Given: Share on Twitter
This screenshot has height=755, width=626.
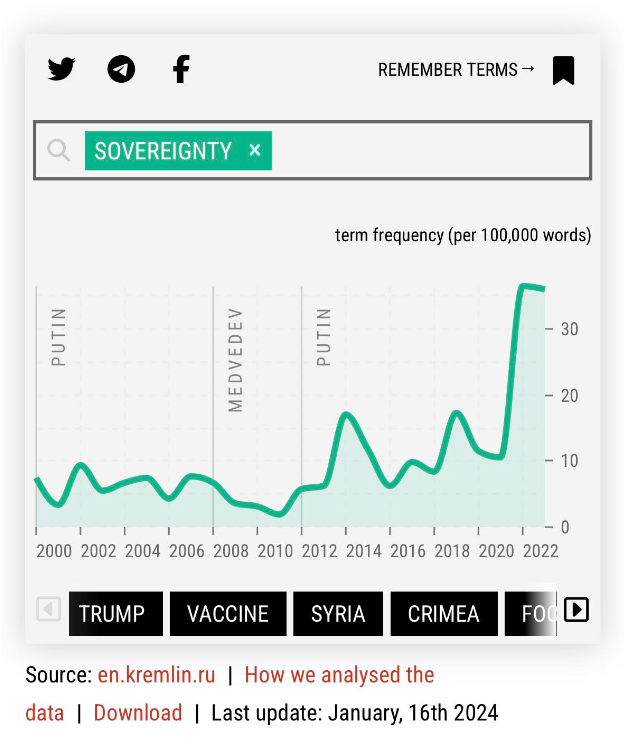Looking at the screenshot, I should [61, 69].
